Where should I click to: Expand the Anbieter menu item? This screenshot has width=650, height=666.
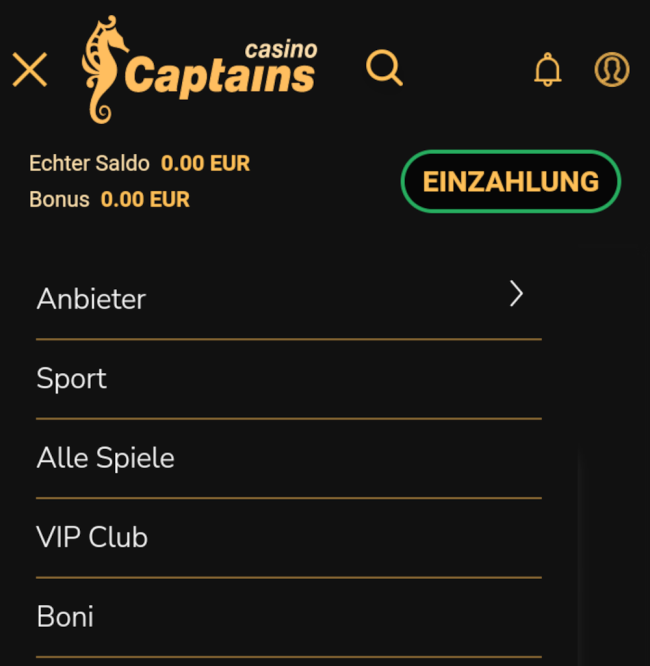click(288, 298)
